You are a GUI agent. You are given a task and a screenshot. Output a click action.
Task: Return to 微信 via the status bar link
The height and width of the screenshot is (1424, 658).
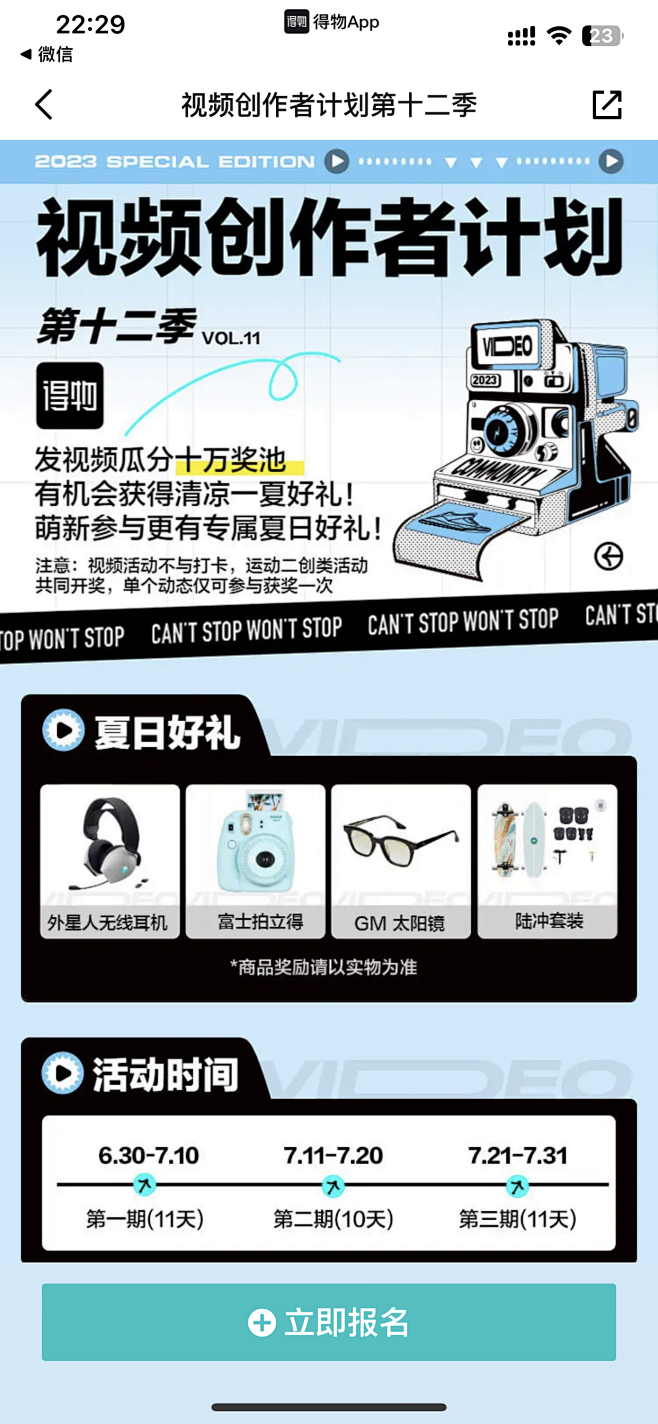46,54
